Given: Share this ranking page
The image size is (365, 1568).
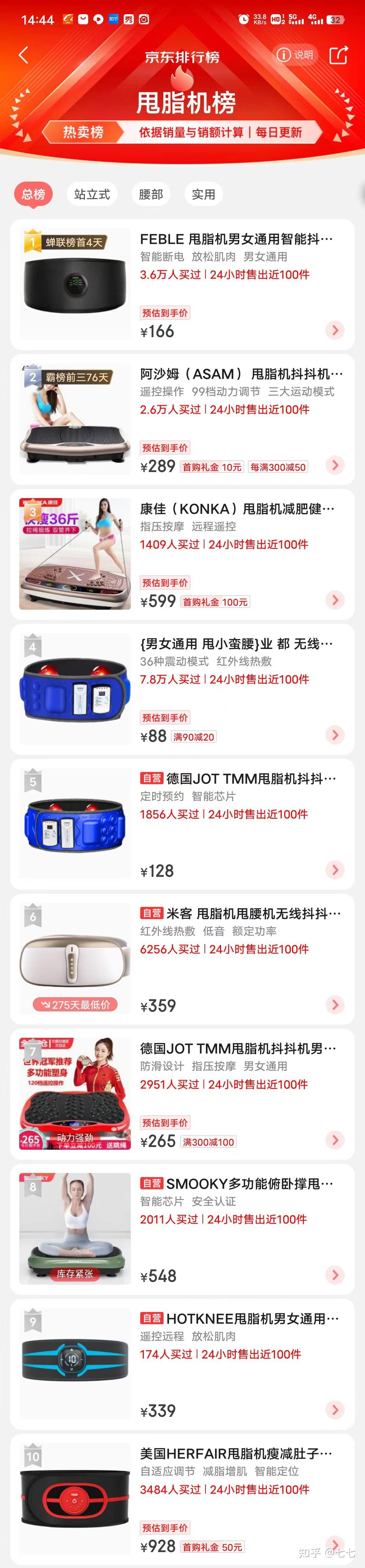Looking at the screenshot, I should click(338, 55).
